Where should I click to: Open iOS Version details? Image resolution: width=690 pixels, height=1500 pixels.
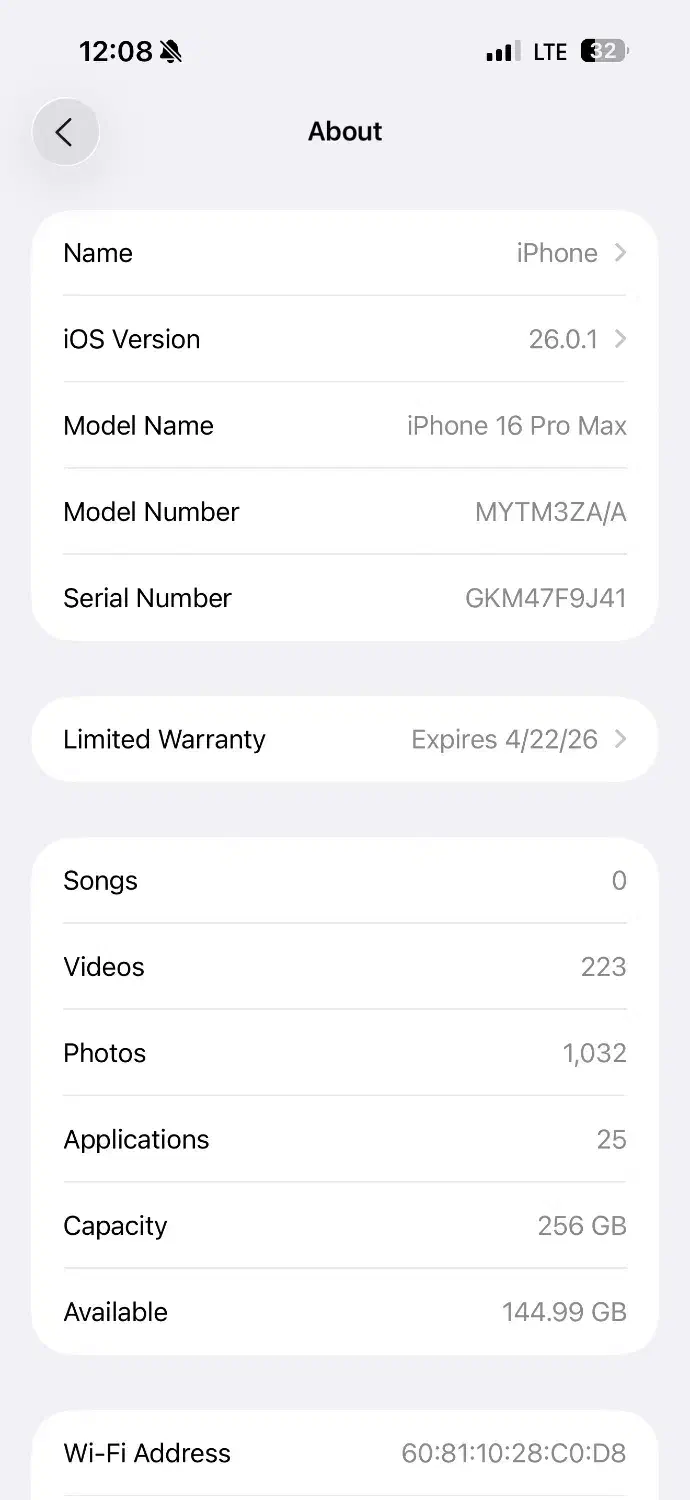(345, 339)
